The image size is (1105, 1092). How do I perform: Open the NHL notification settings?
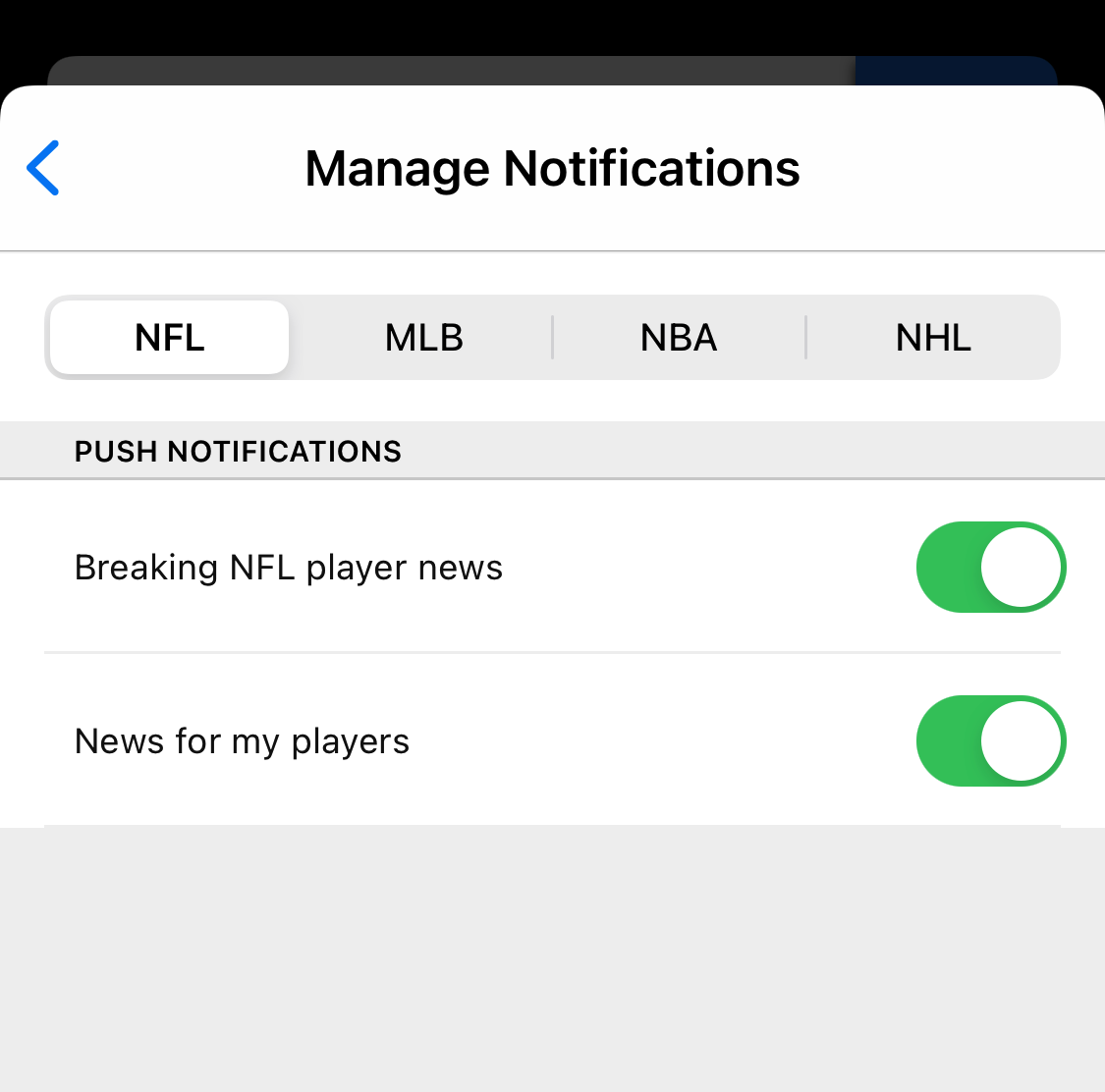point(933,338)
